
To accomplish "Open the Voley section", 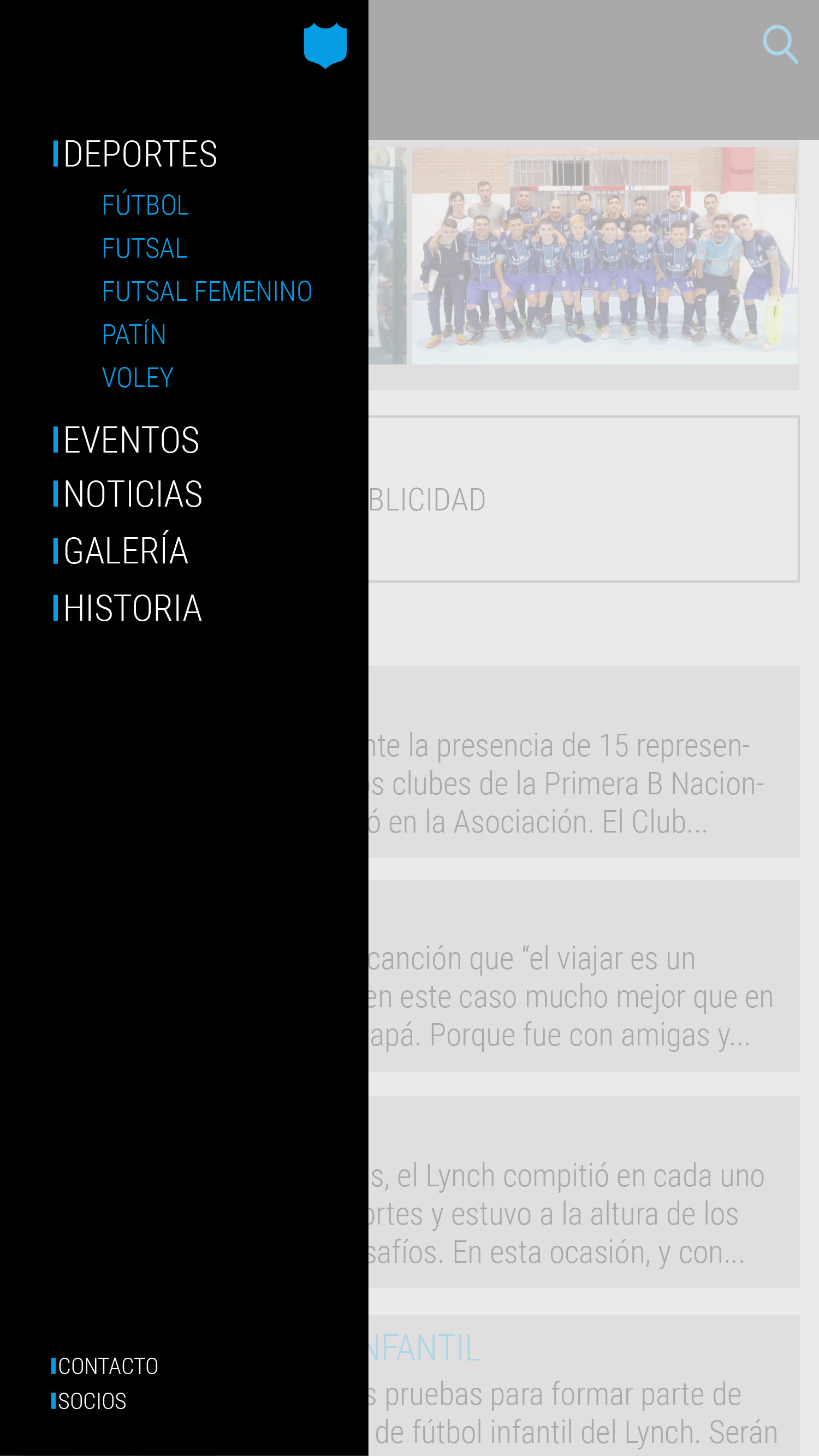I will pos(138,378).
